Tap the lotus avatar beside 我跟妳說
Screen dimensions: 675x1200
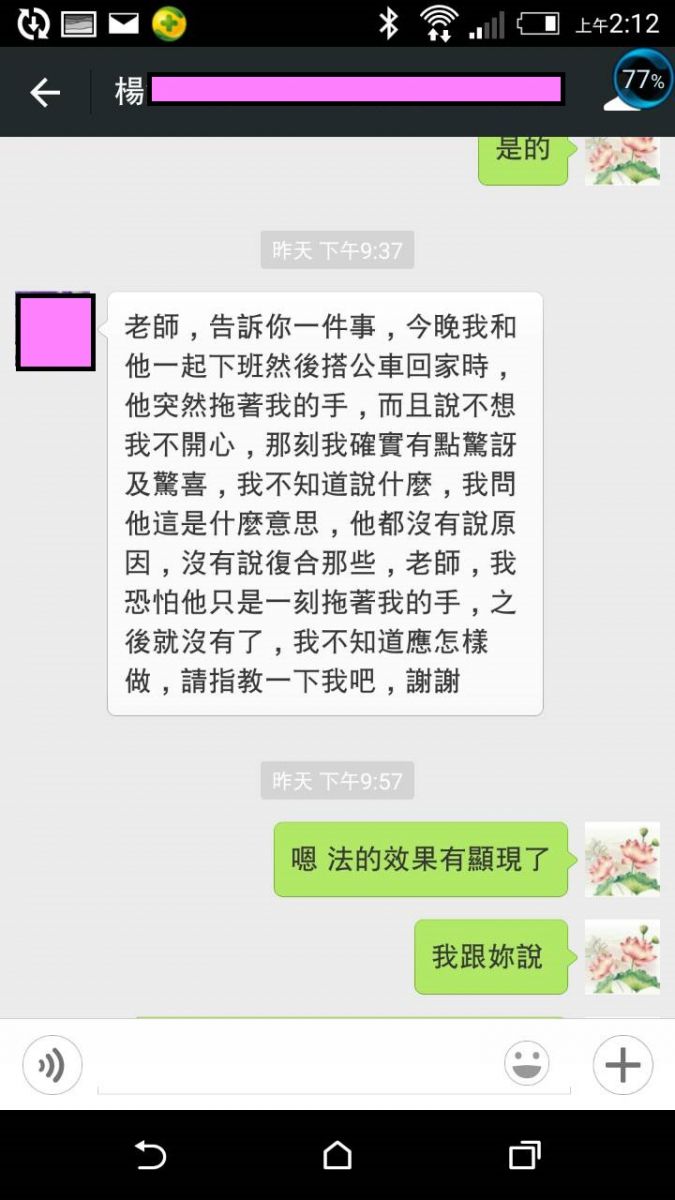coord(622,957)
